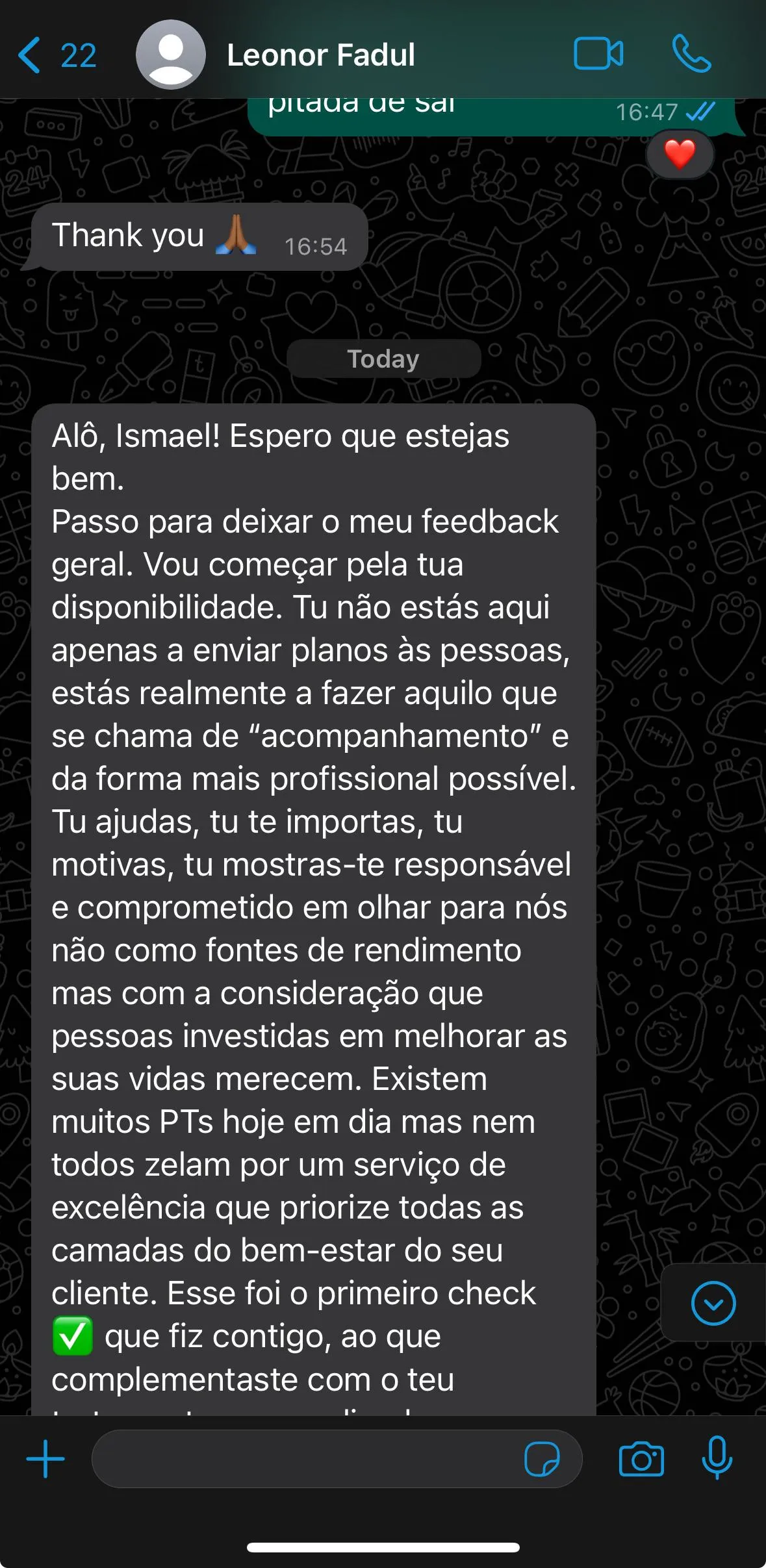
Task: View the heart reaction on the message
Action: pyautogui.click(x=680, y=155)
